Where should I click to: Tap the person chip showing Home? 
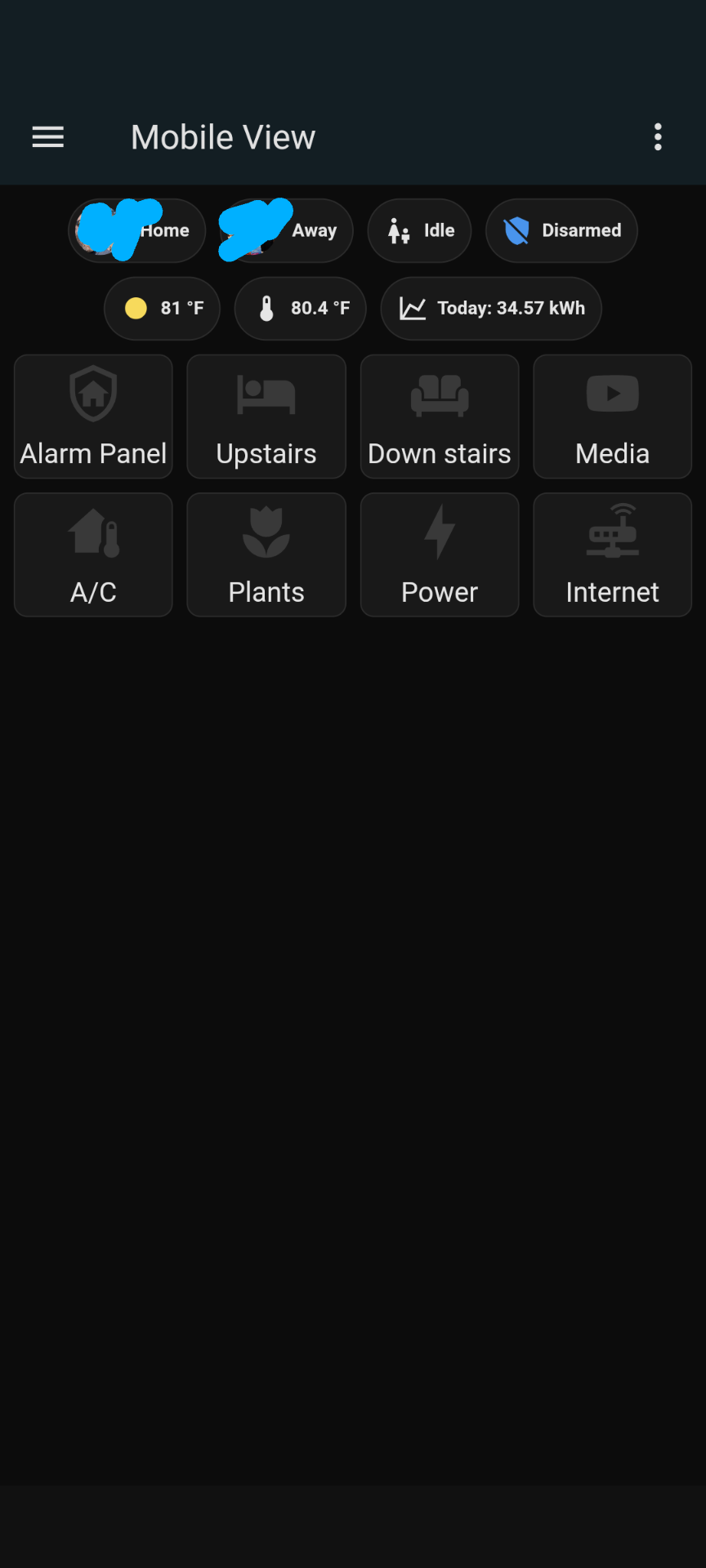point(137,231)
